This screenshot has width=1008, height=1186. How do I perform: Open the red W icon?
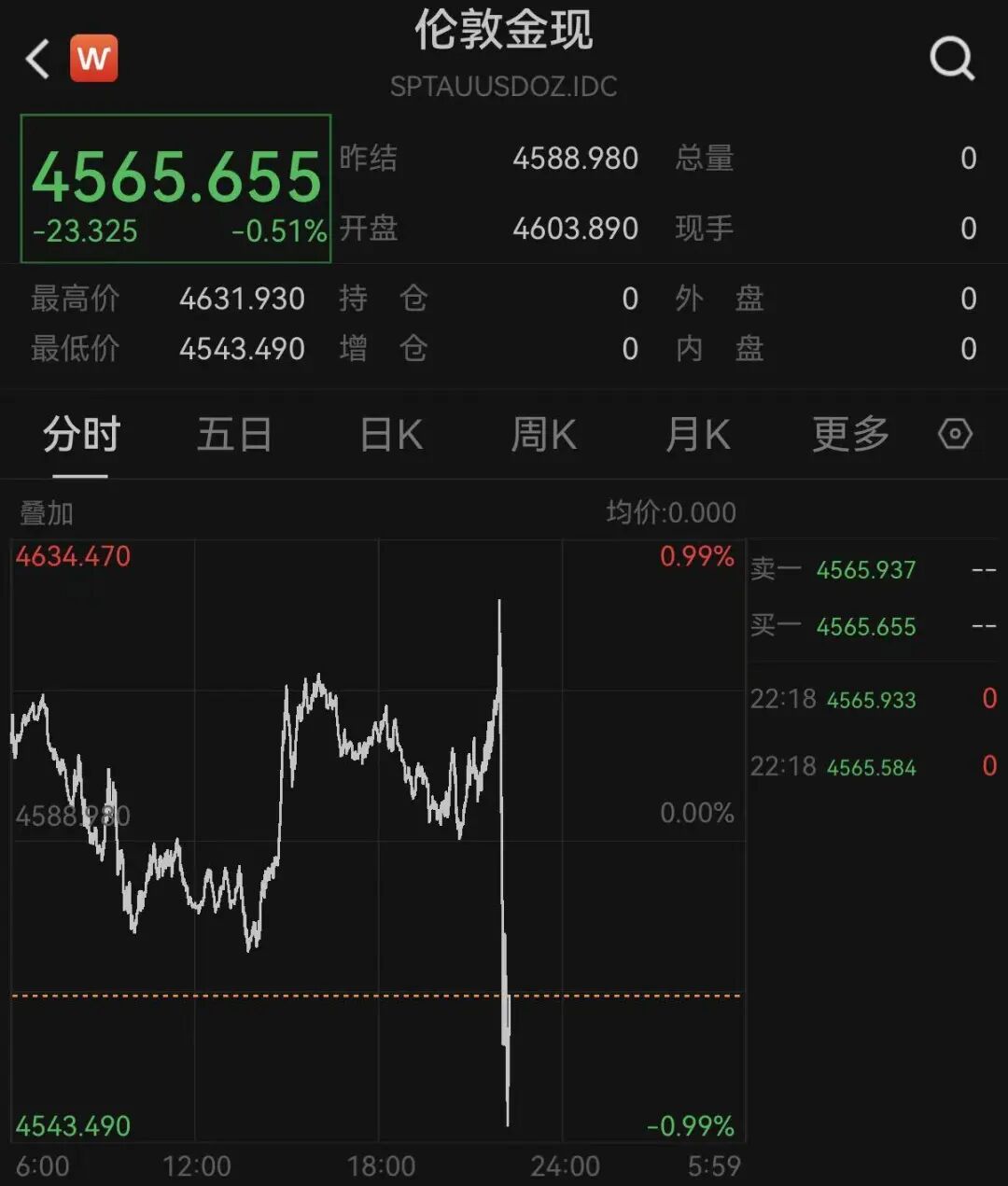93,58
